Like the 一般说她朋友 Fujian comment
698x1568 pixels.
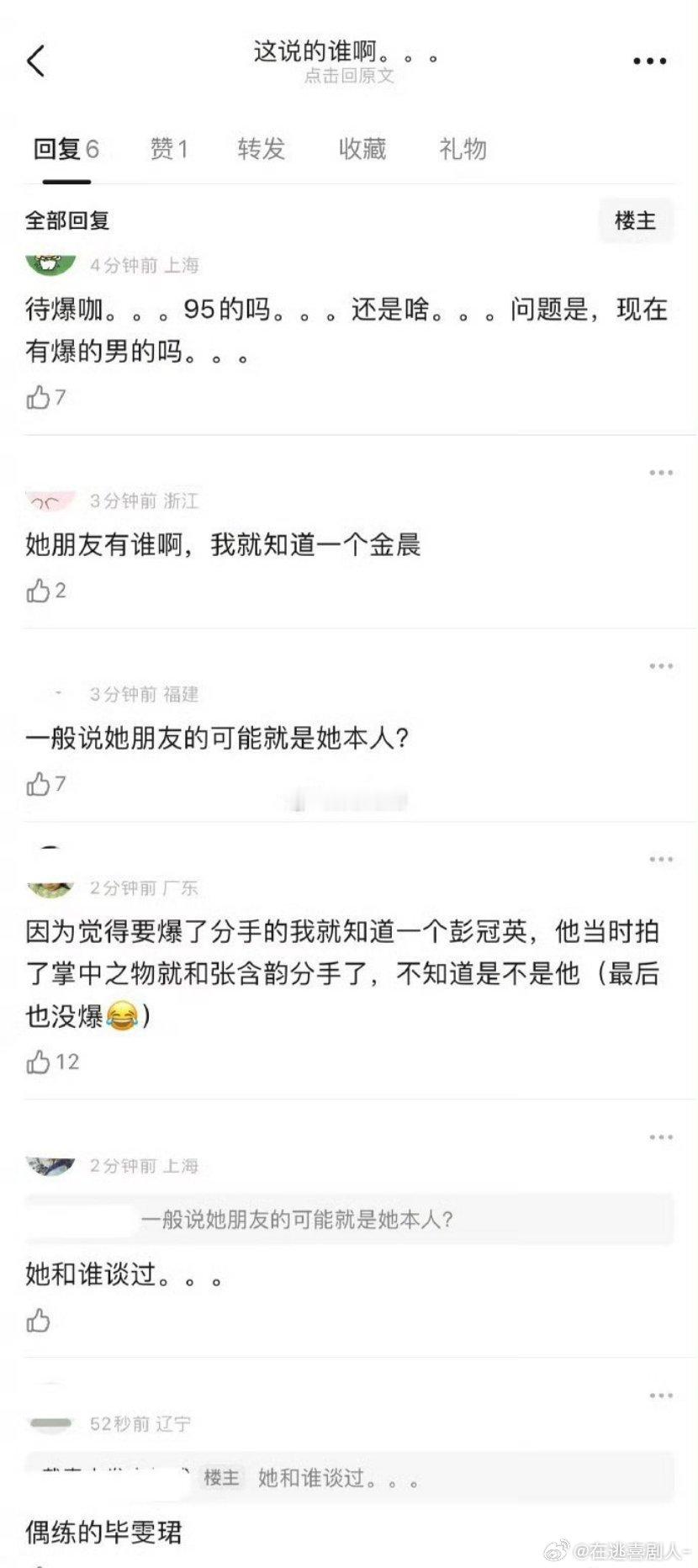pos(40,783)
